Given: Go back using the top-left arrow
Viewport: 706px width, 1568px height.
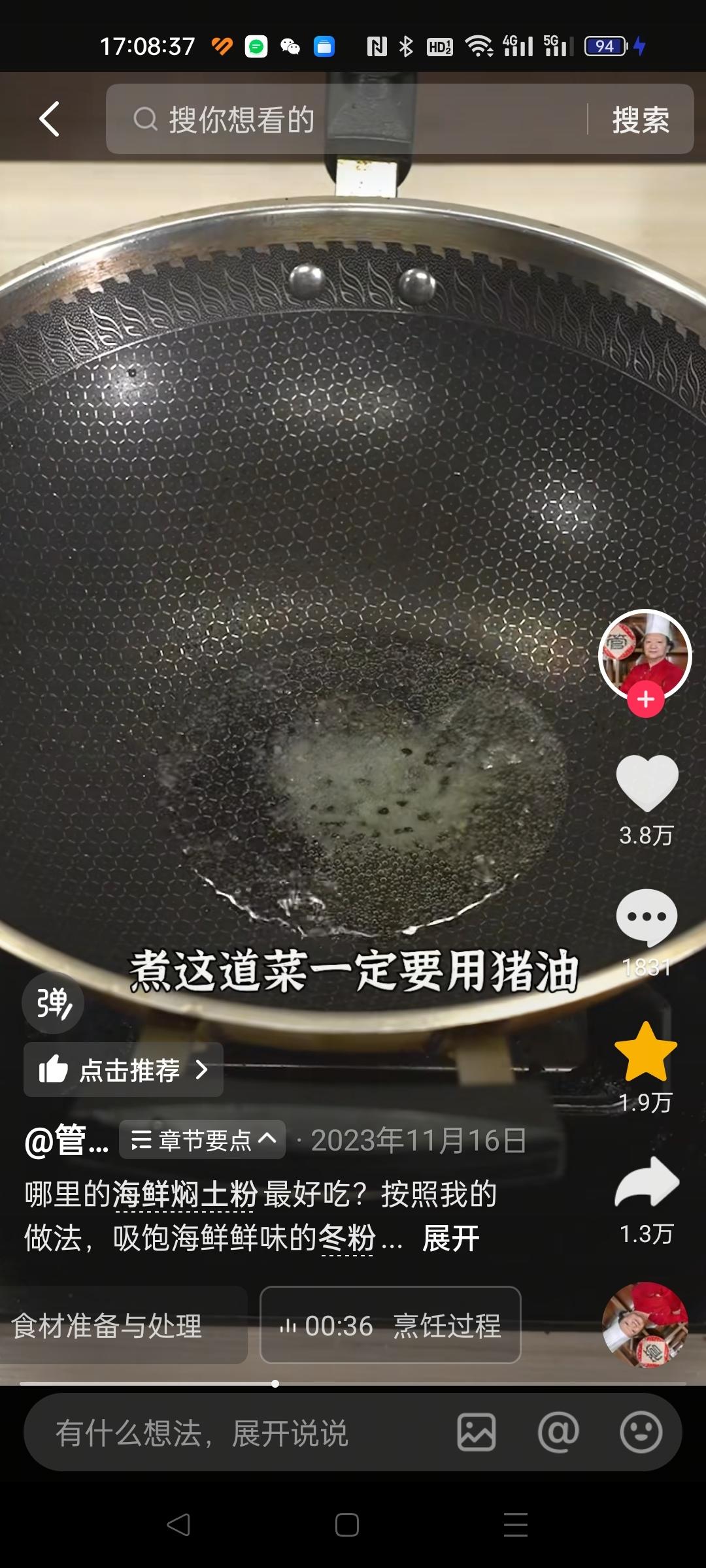Looking at the screenshot, I should 50,119.
